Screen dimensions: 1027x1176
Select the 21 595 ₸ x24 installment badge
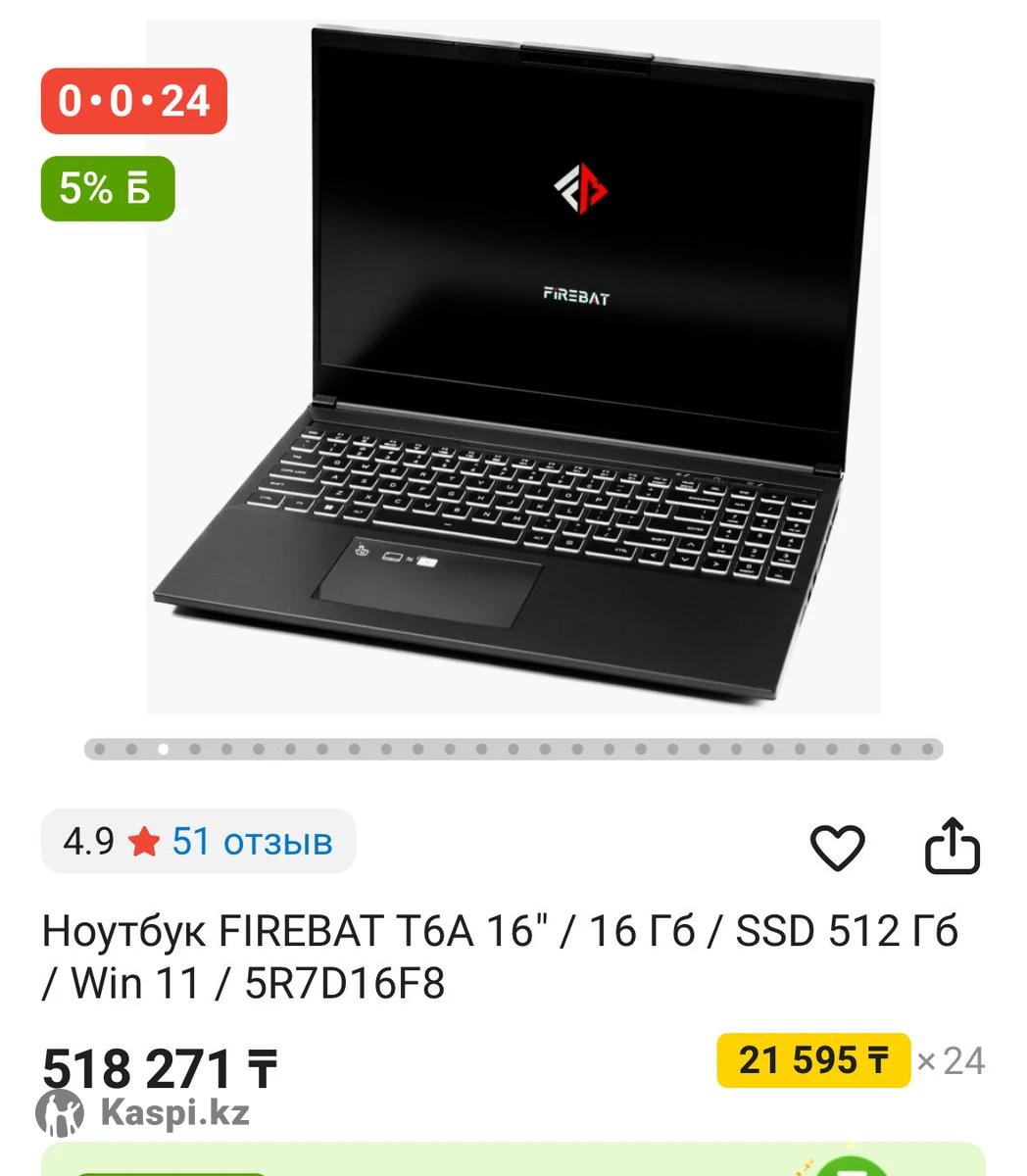pos(813,1060)
